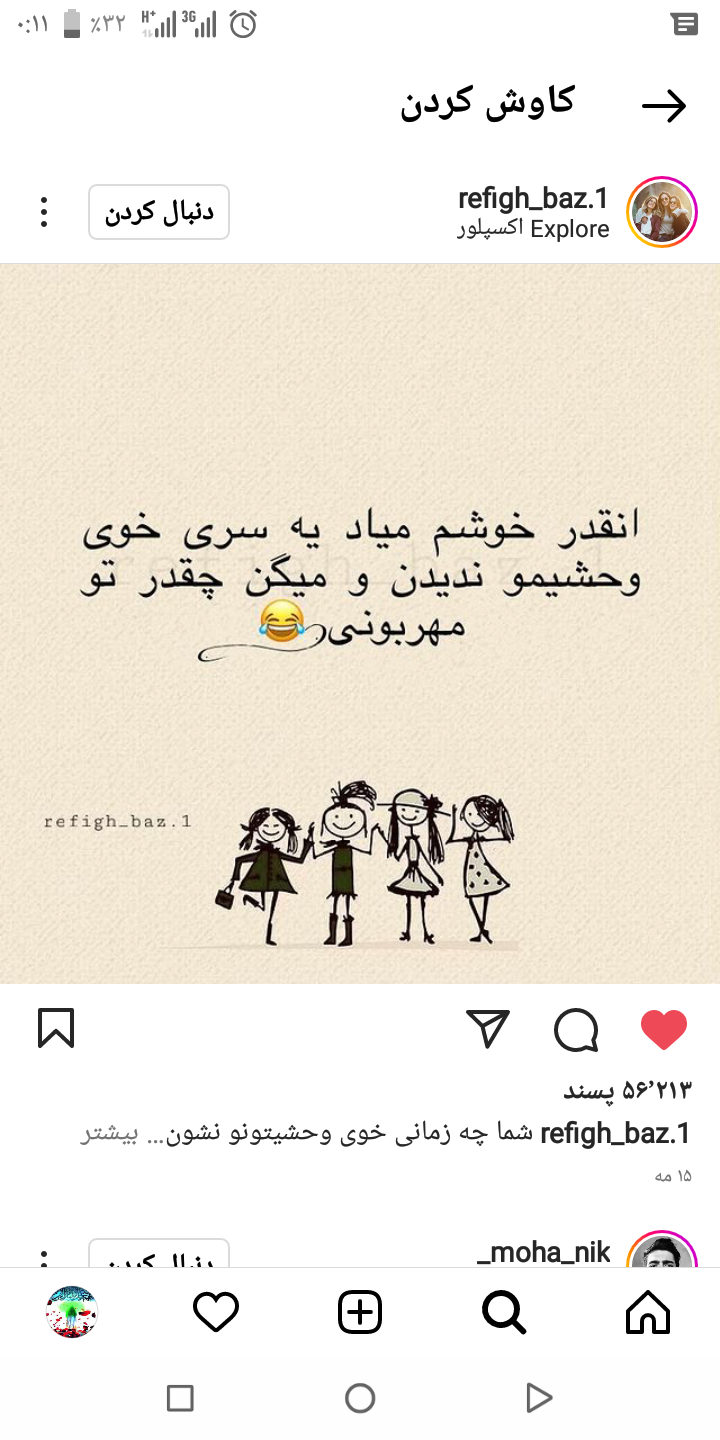The height and width of the screenshot is (1440, 720).
Task: Open refigh_baz.1's profile picture story
Action: click(661, 212)
